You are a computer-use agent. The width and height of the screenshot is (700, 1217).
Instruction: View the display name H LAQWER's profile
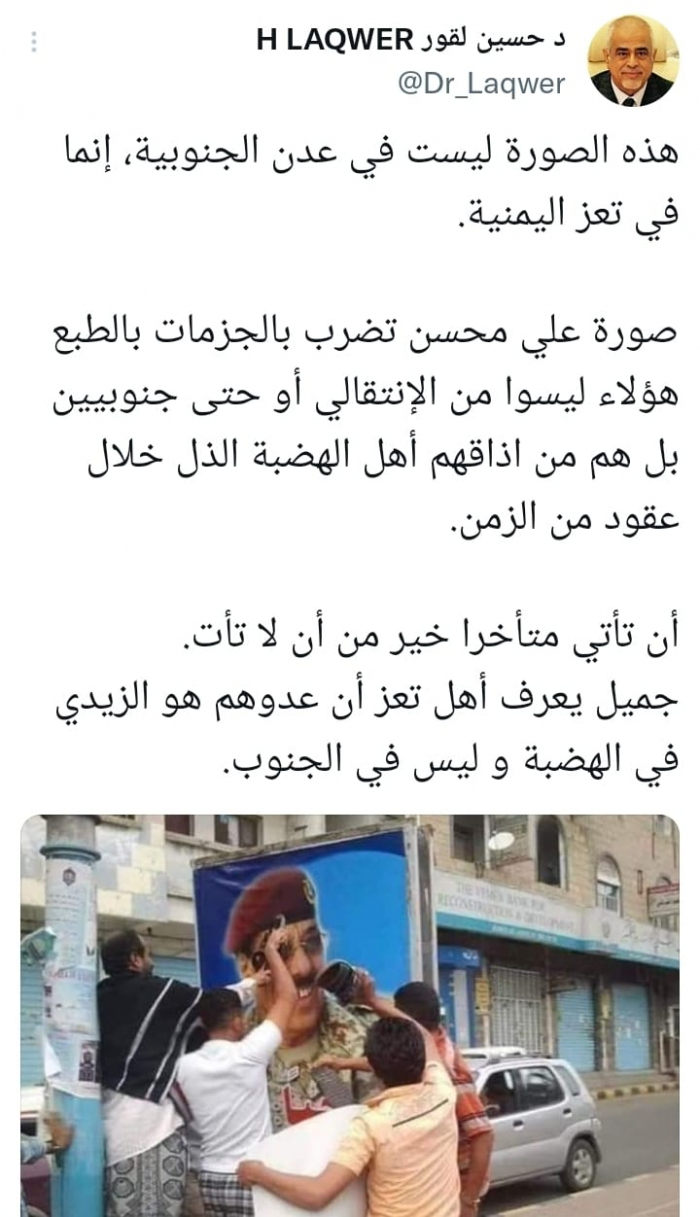tap(411, 40)
